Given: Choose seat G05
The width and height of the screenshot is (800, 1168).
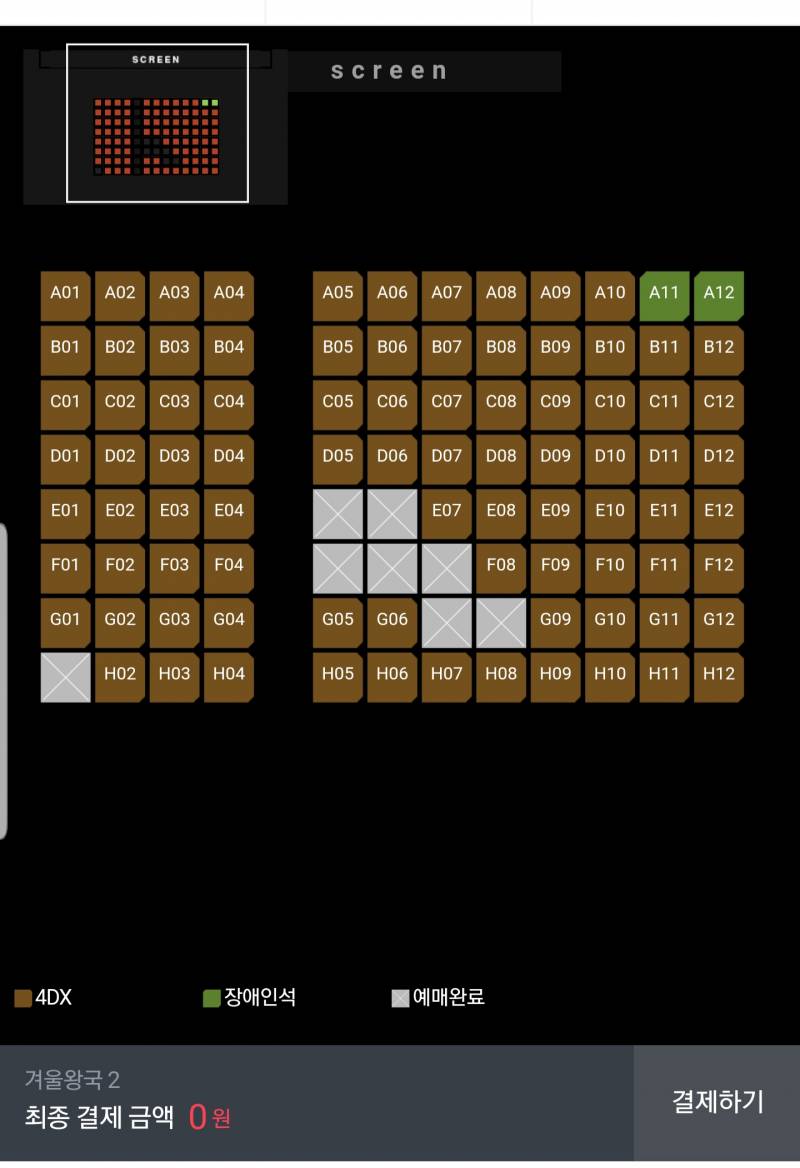Looking at the screenshot, I should click(x=338, y=620).
